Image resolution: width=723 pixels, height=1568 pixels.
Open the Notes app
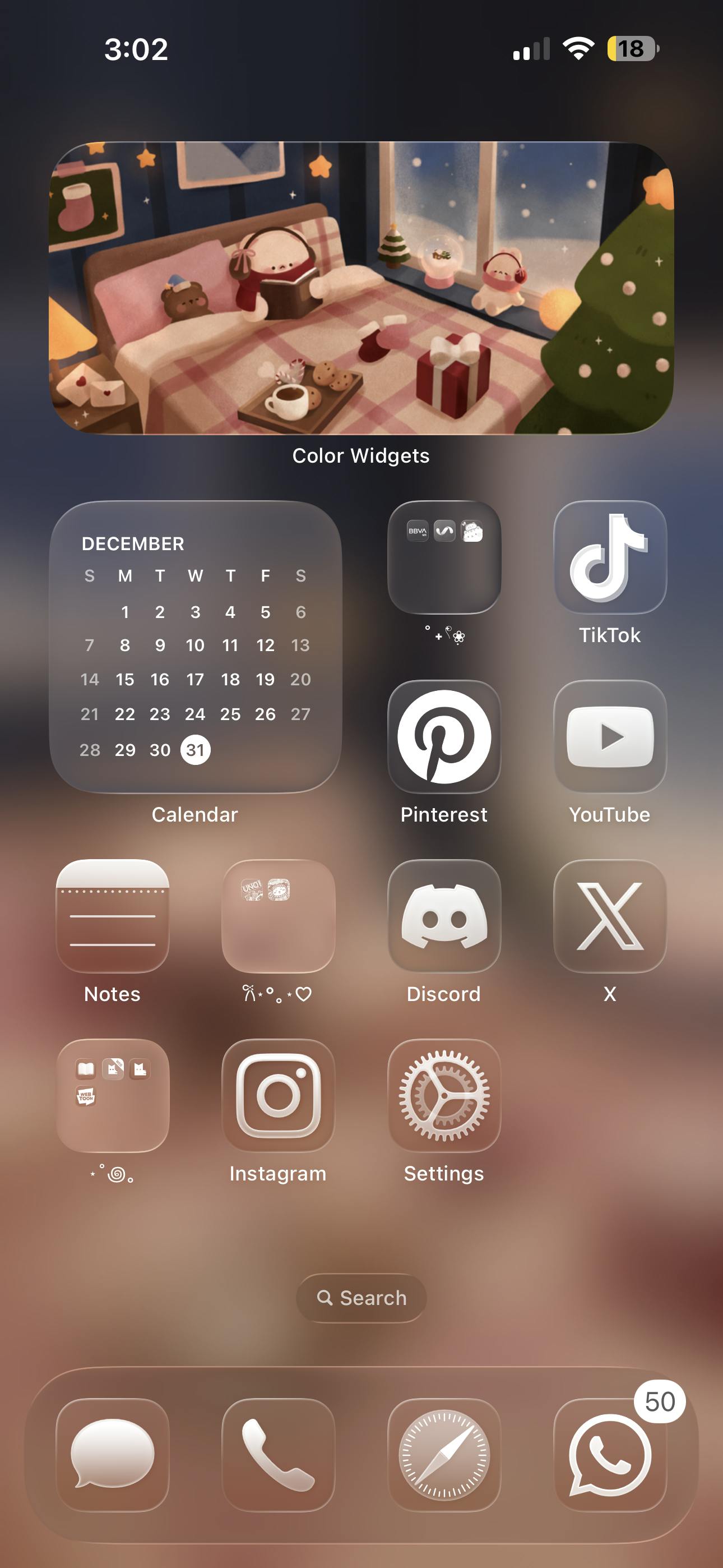tap(113, 915)
